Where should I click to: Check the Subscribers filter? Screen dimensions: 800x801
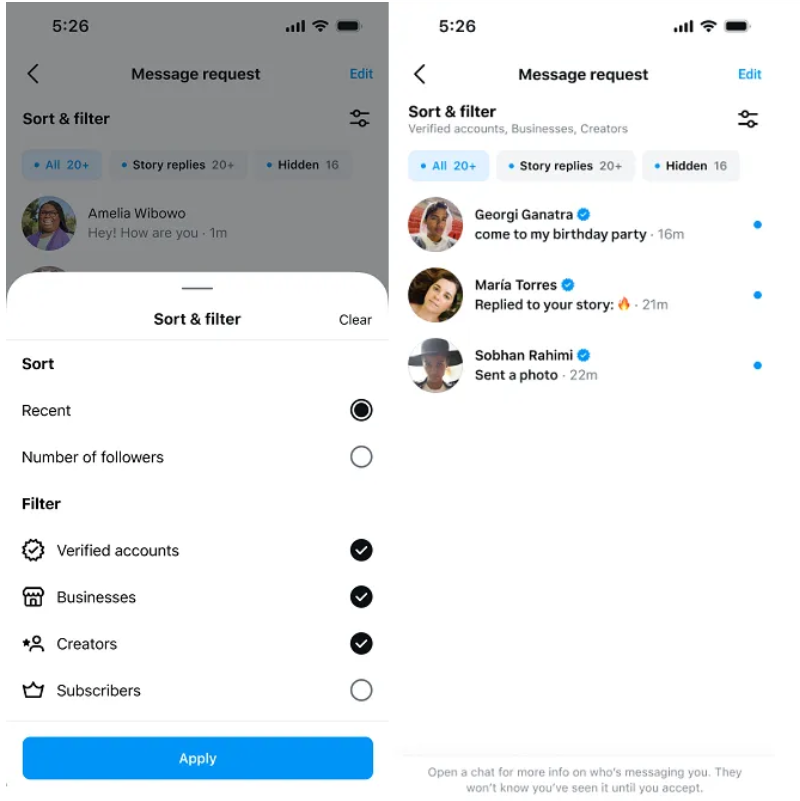361,690
